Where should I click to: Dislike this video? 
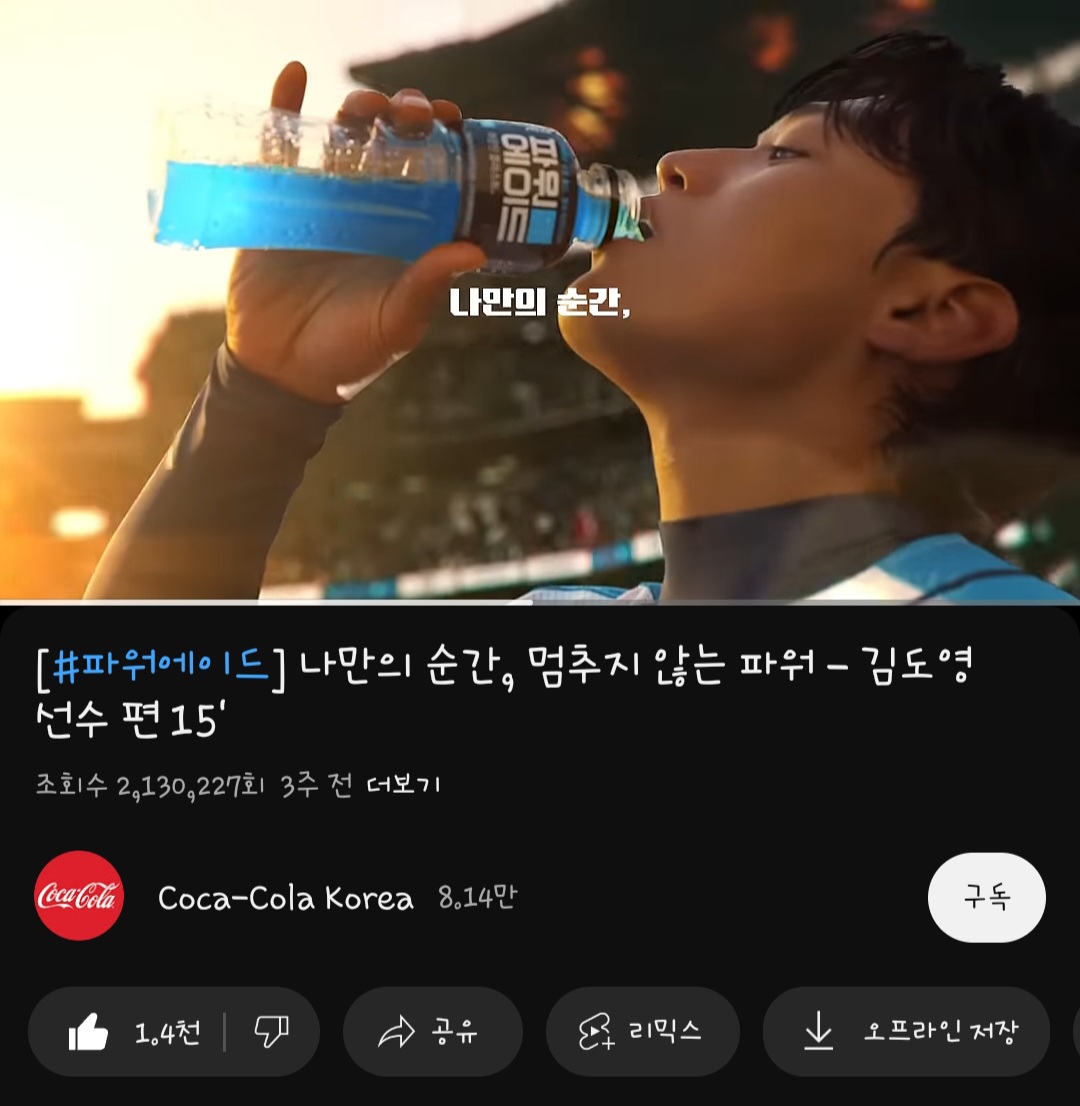(271, 1032)
